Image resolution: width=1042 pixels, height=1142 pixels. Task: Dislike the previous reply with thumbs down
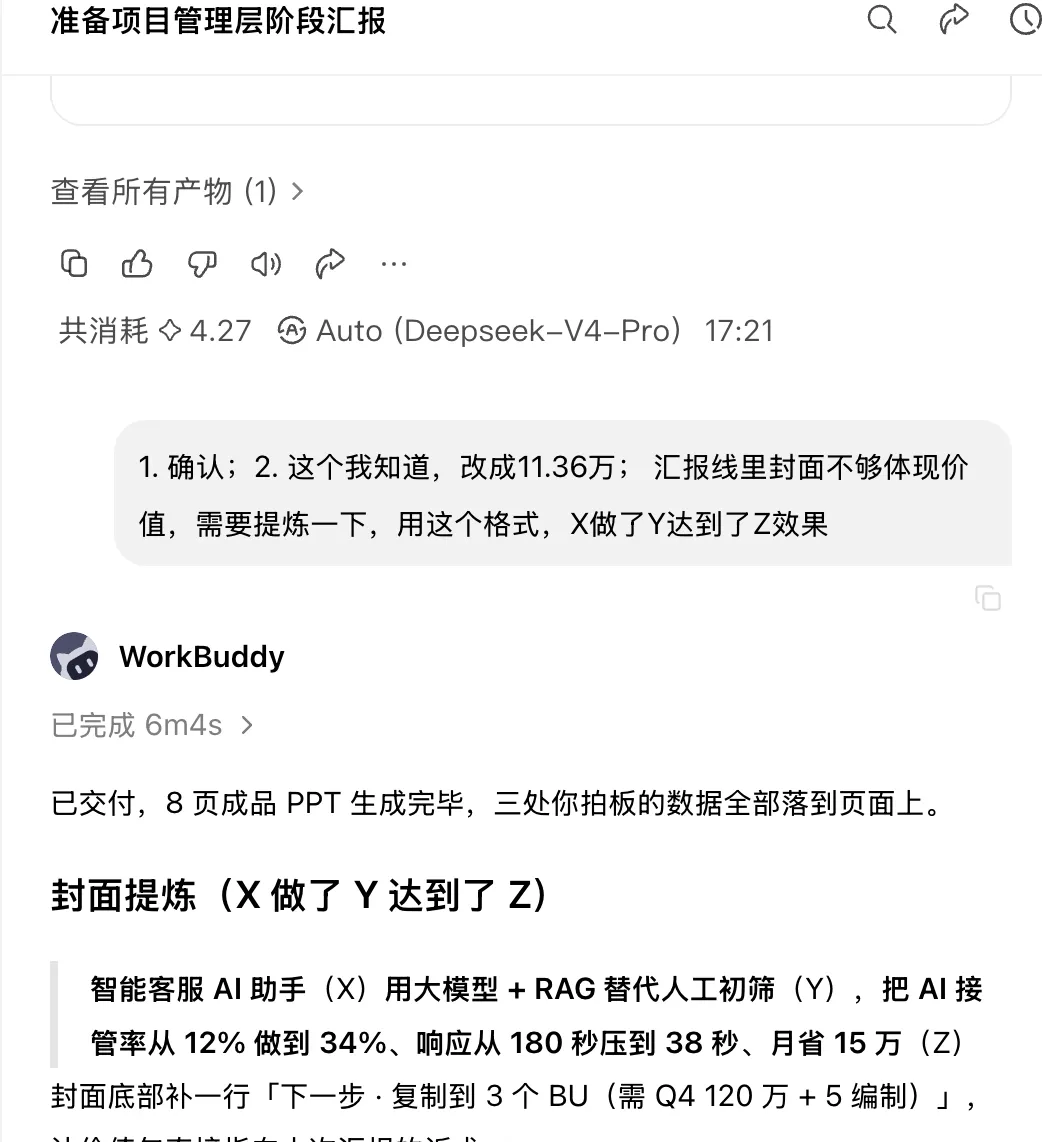tap(202, 264)
